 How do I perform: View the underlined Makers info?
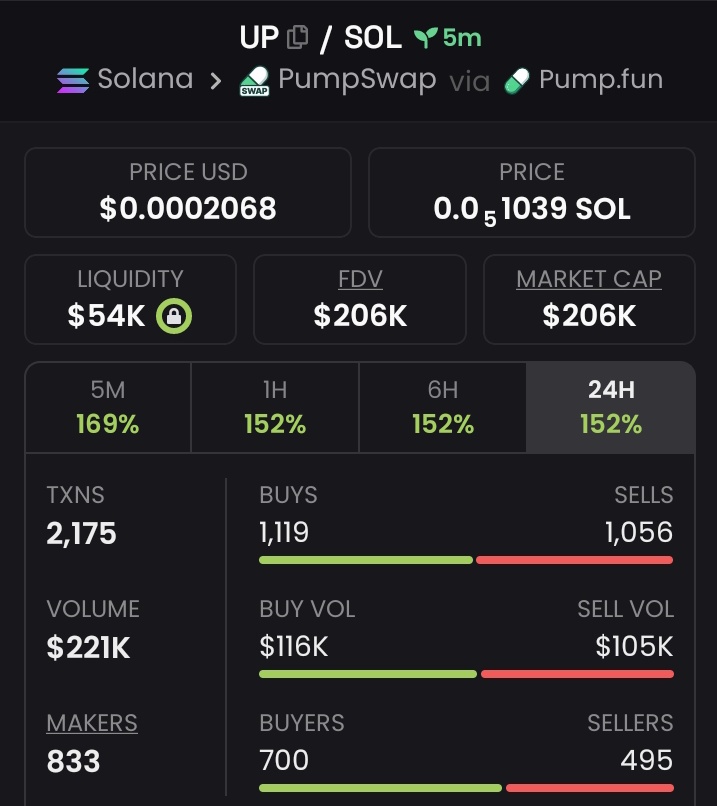[x=92, y=723]
